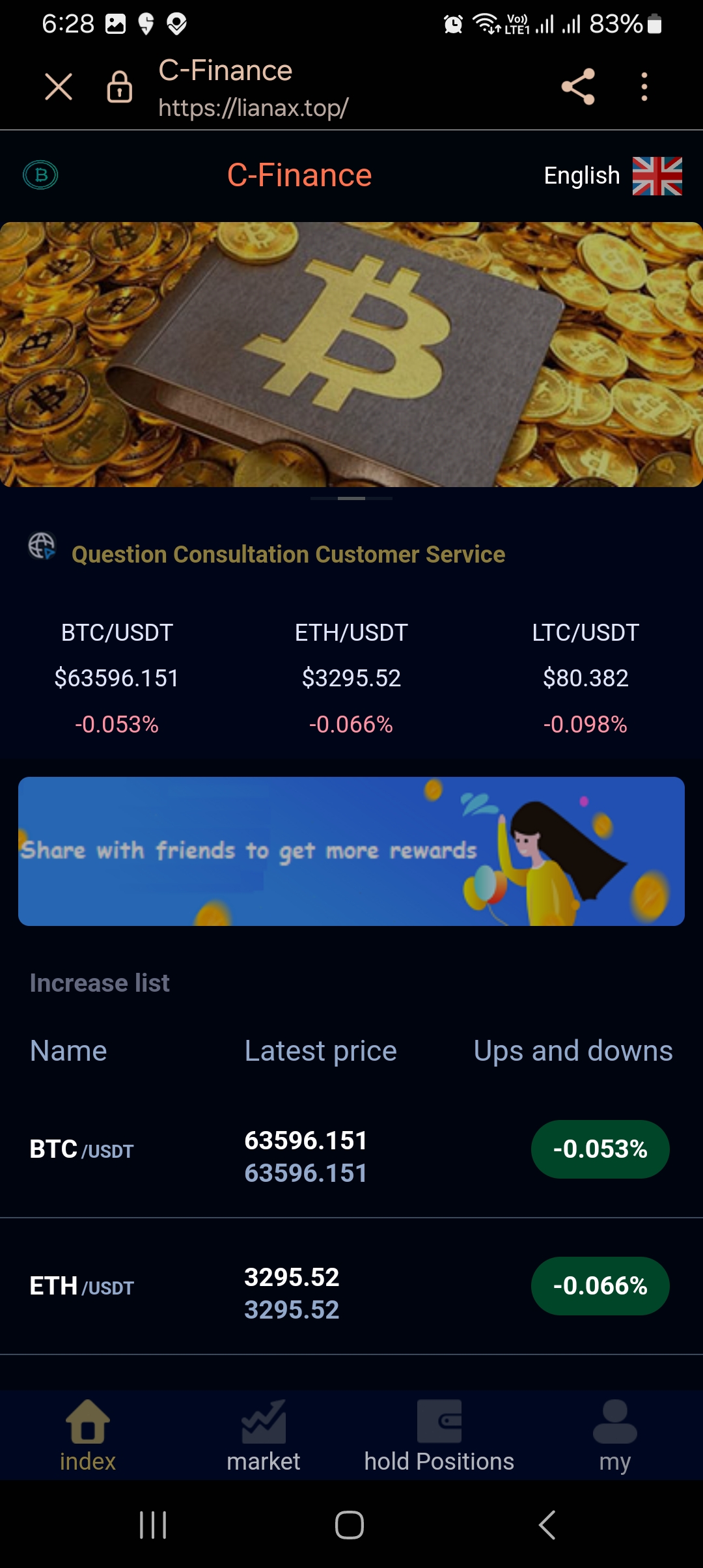The height and width of the screenshot is (1568, 703).
Task: Open the LTC/USDT ticker card
Action: pyautogui.click(x=586, y=677)
